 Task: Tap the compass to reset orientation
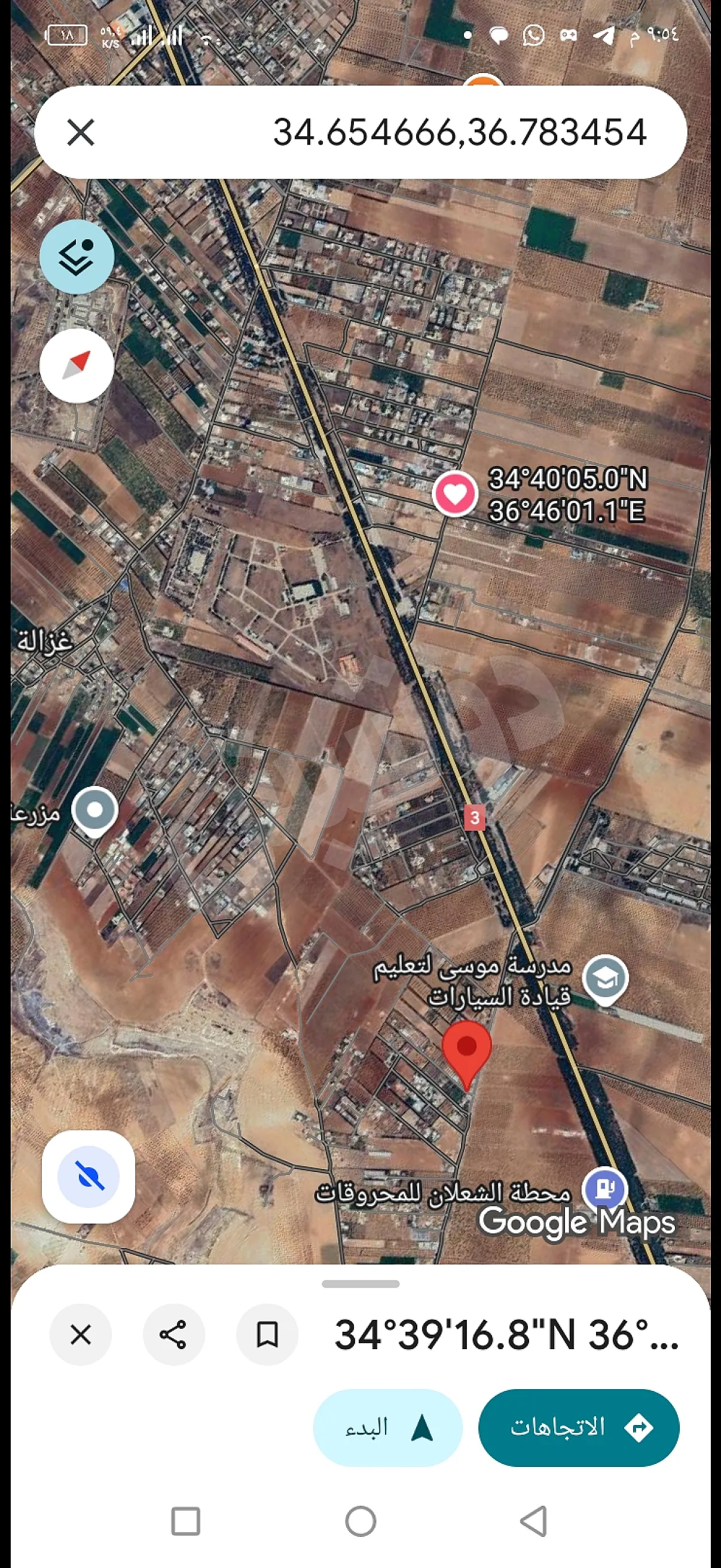pos(77,365)
